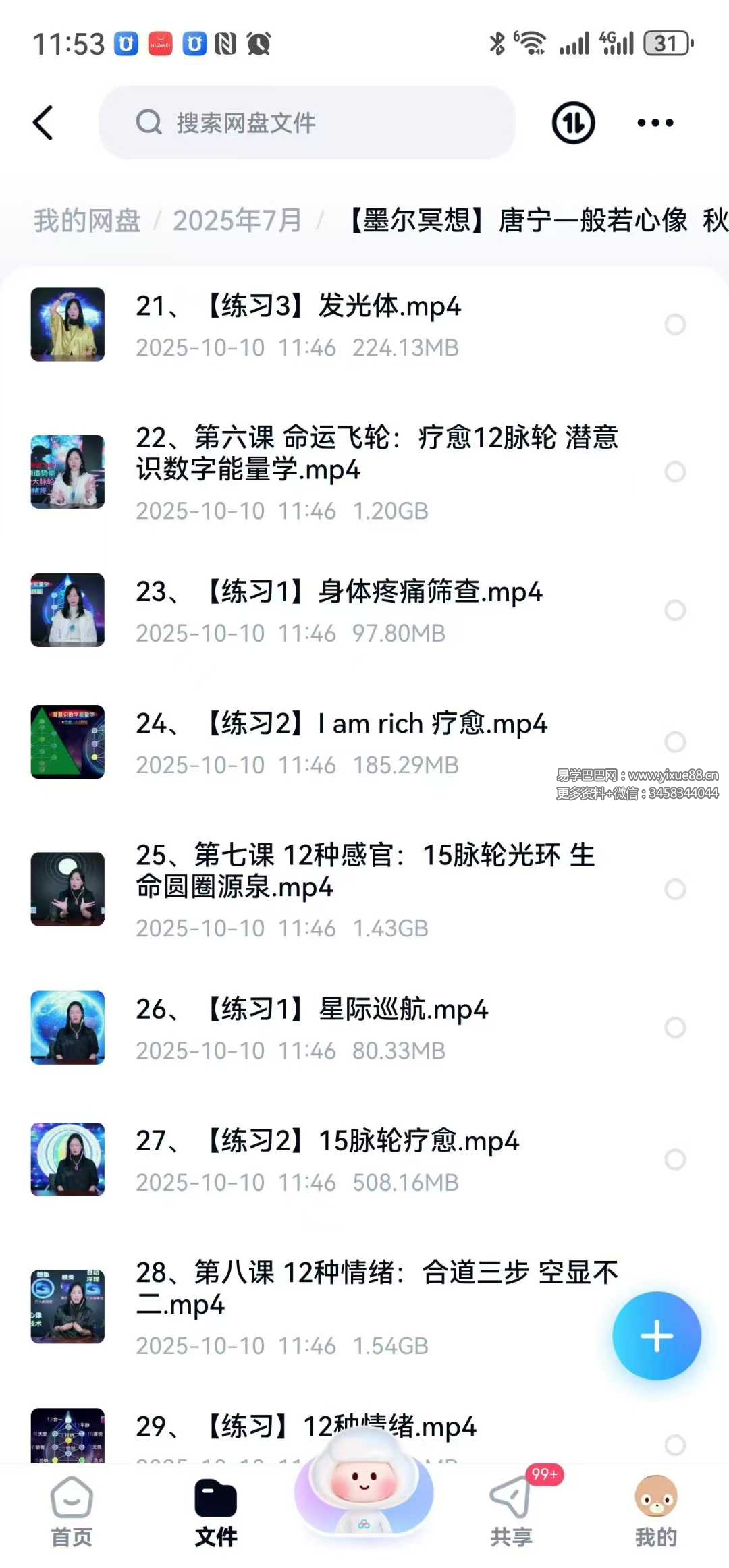The height and width of the screenshot is (1568, 729).
Task: Open the three-dot overflow menu
Action: (655, 123)
